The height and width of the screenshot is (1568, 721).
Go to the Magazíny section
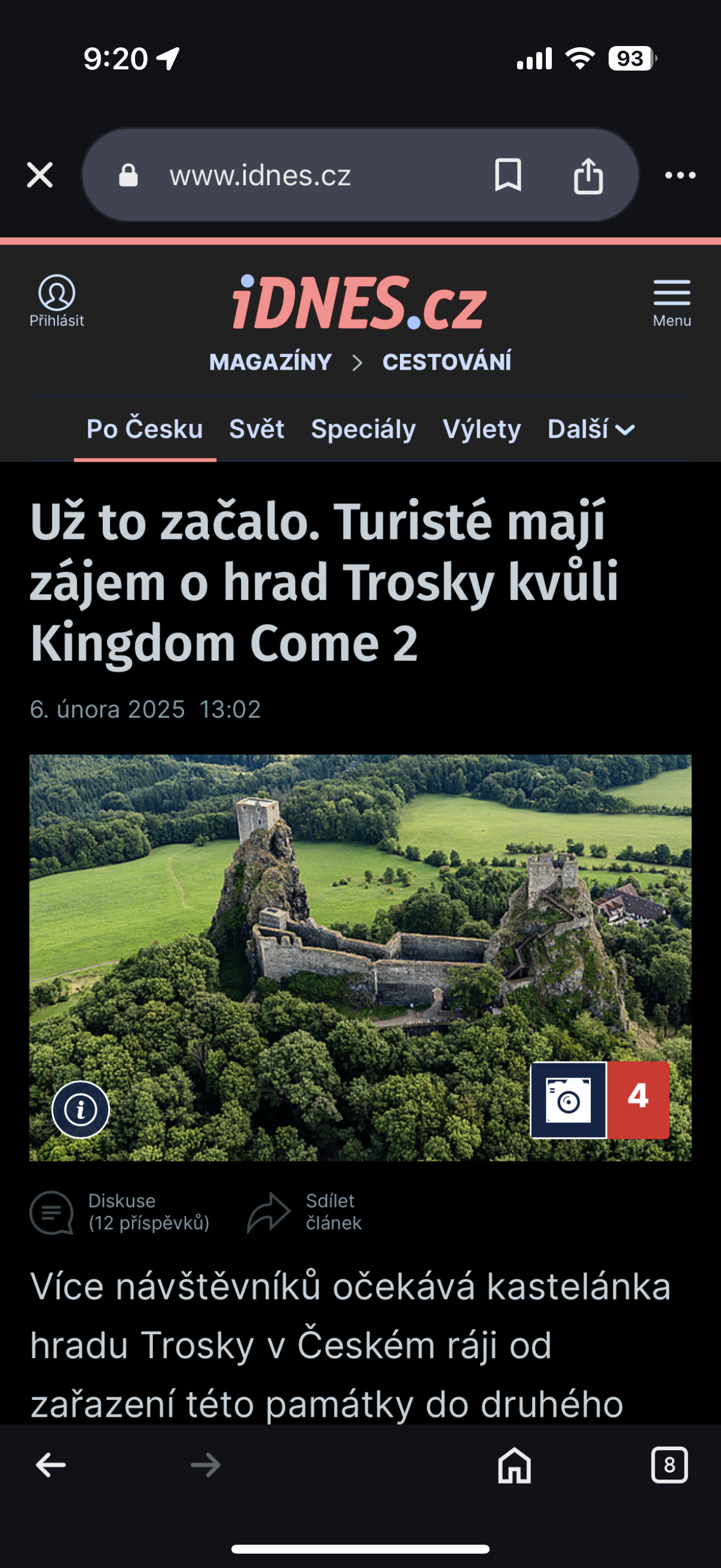coord(270,362)
